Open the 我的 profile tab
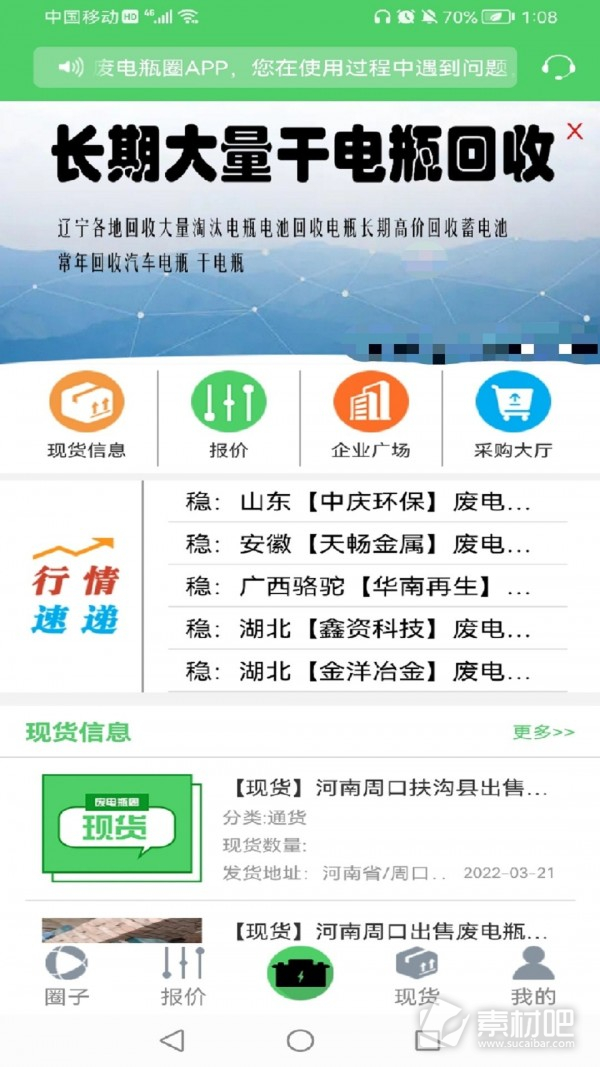The width and height of the screenshot is (600, 1067). 533,976
